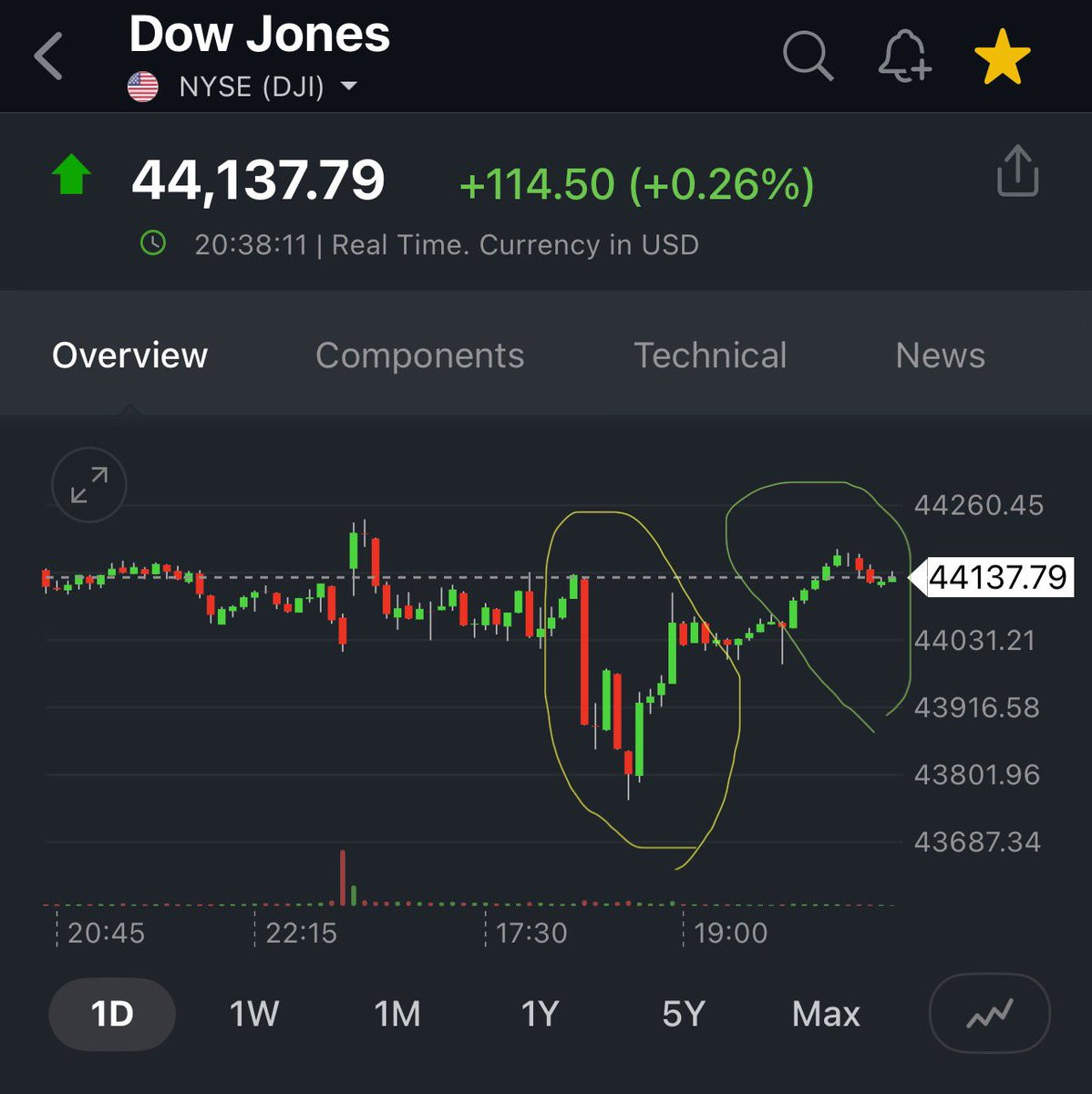Change chart range to 1W
The height and width of the screenshot is (1094, 1092).
[253, 1014]
